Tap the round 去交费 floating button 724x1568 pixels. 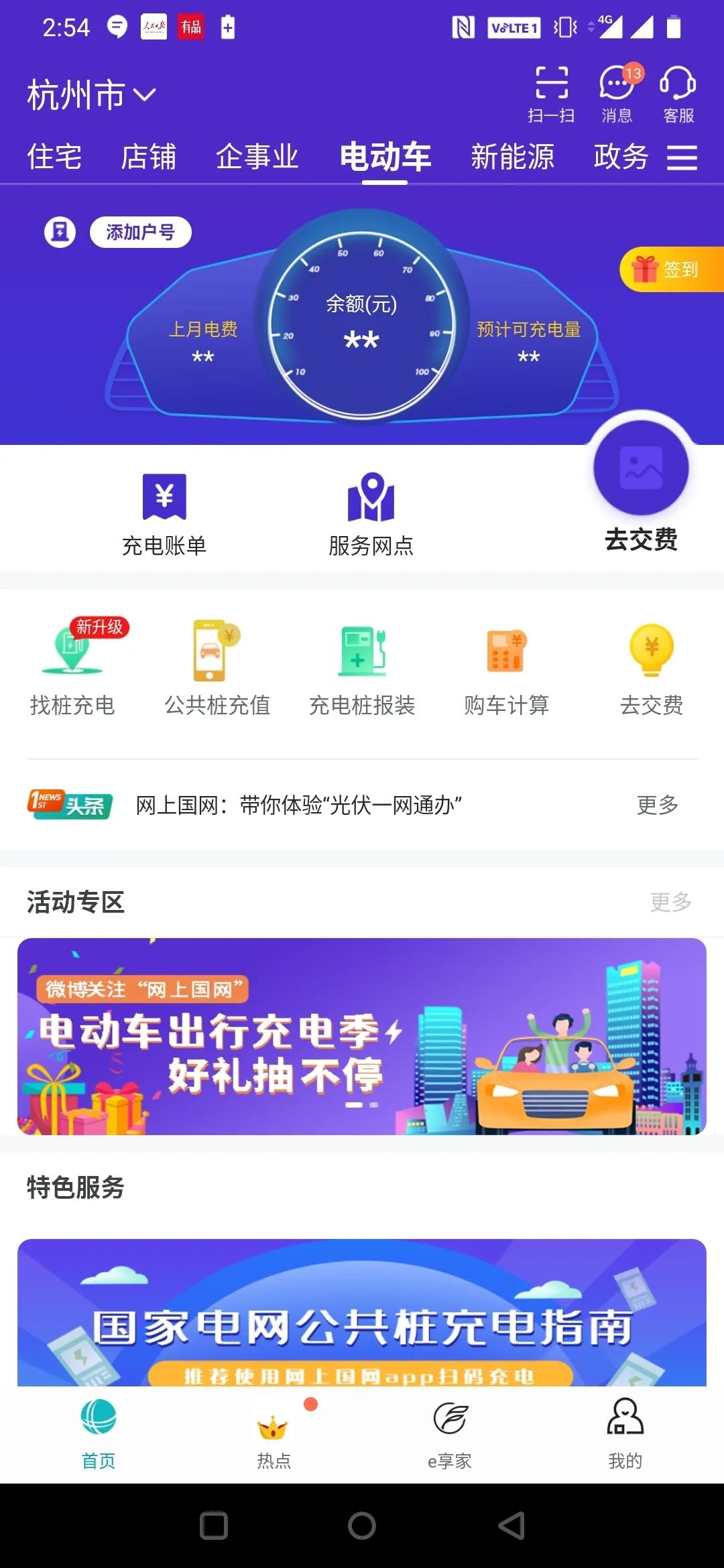pyautogui.click(x=641, y=469)
